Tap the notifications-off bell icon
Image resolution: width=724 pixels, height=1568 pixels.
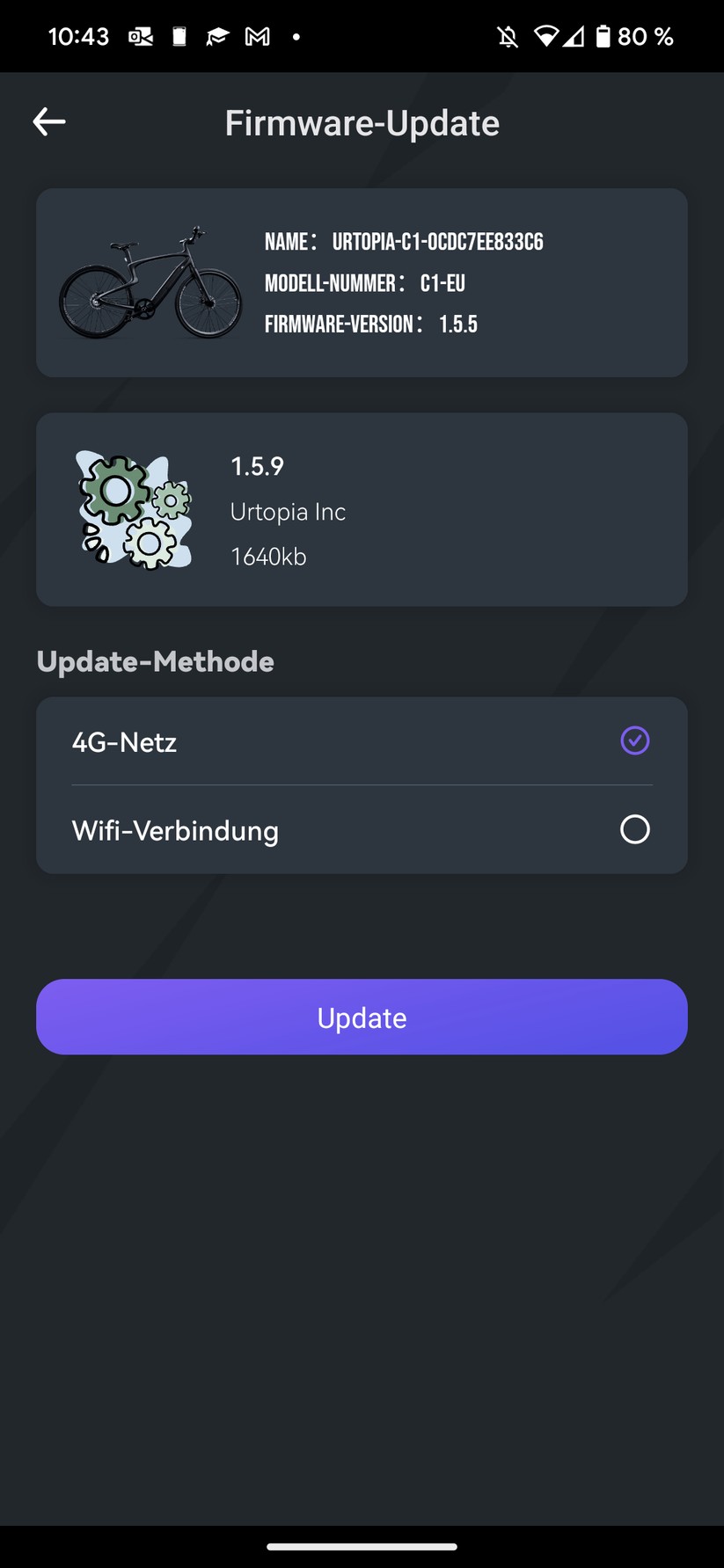click(508, 36)
